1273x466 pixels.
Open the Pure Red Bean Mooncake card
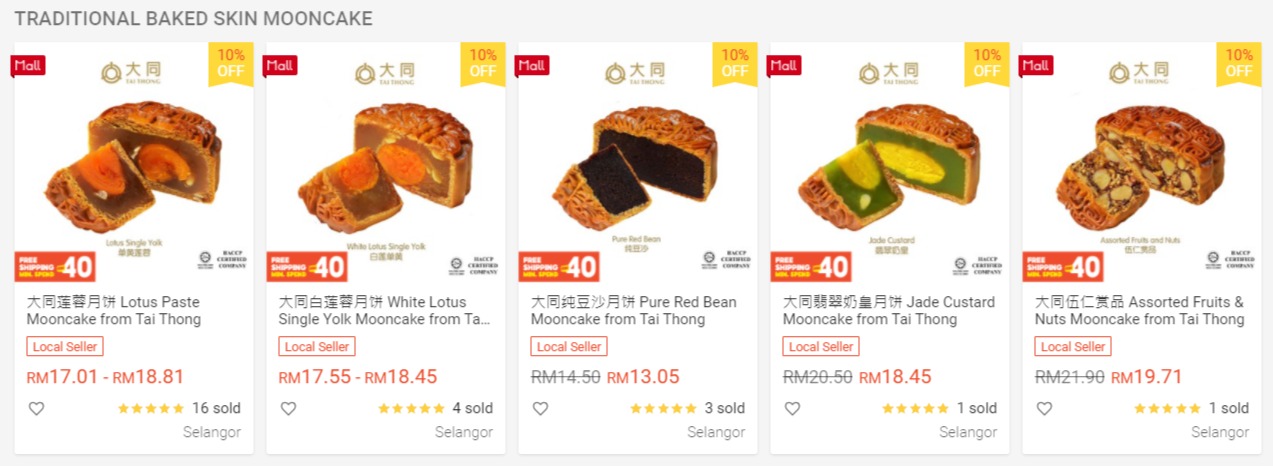click(x=637, y=160)
